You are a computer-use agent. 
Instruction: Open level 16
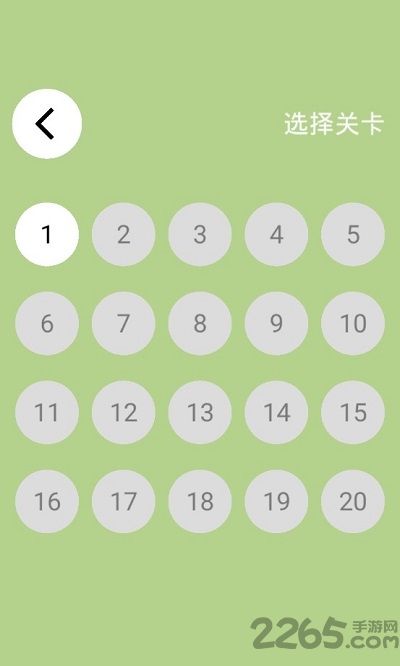point(47,502)
